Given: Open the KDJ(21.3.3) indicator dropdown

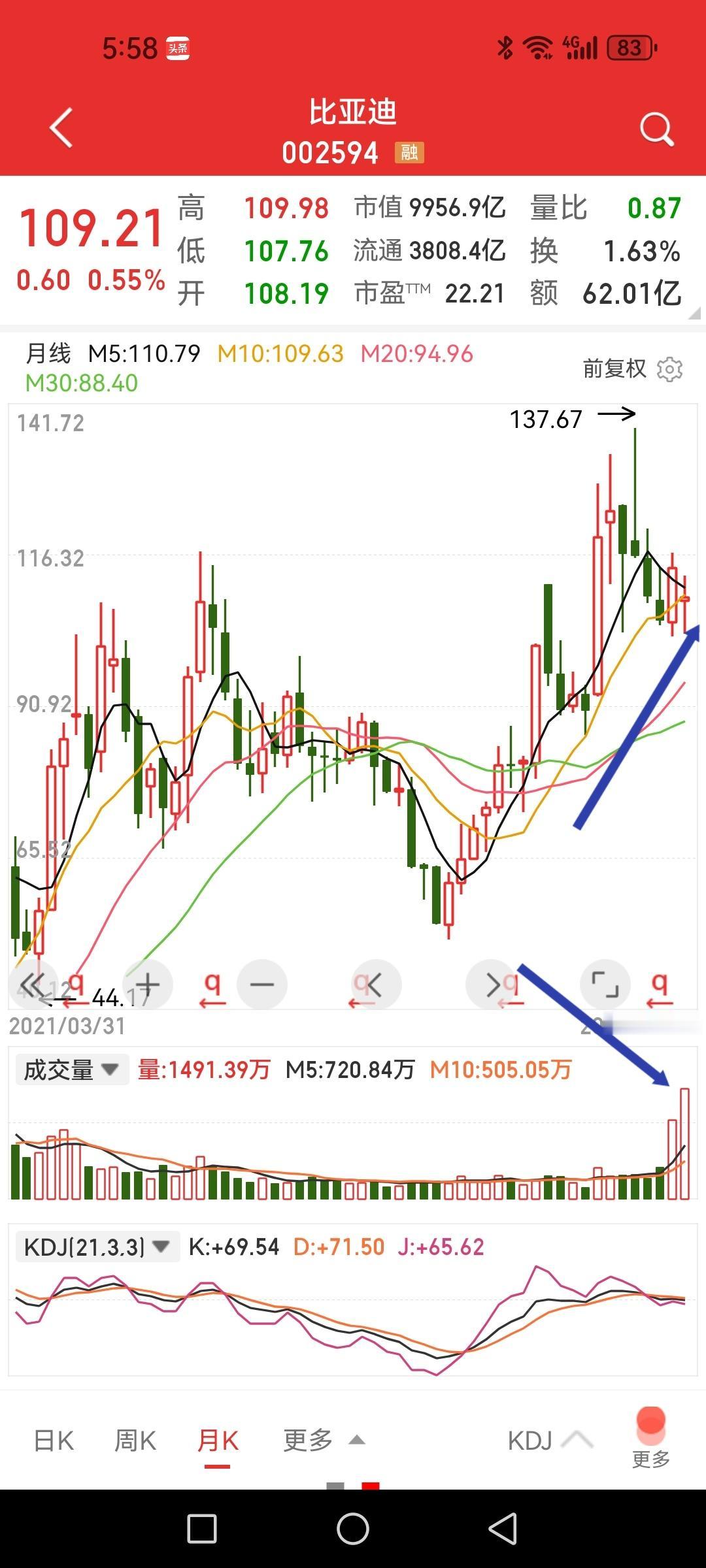Looking at the screenshot, I should (97, 1247).
